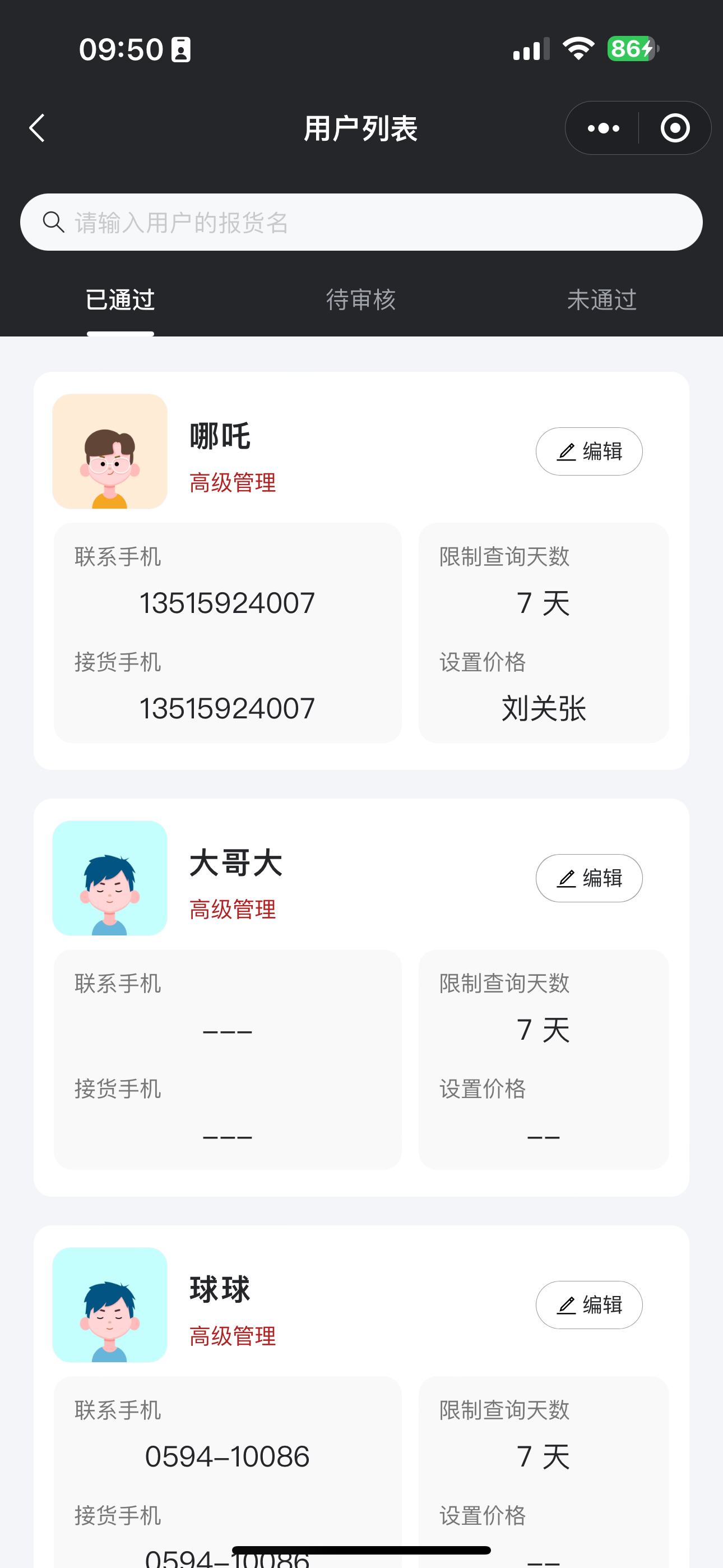Open the mini program more-options menu
Screen dimensions: 723x1568
click(603, 128)
